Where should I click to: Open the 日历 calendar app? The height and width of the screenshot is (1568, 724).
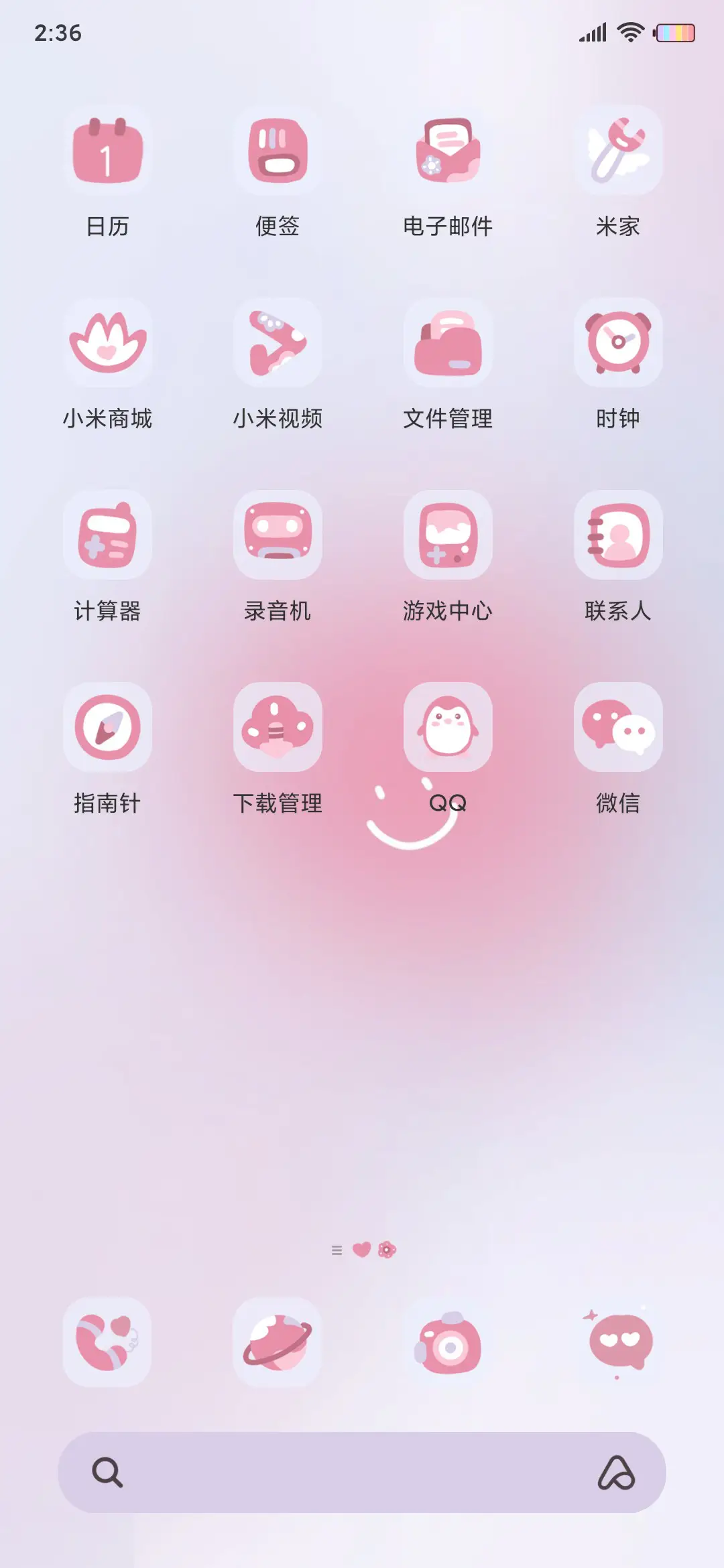[107, 152]
